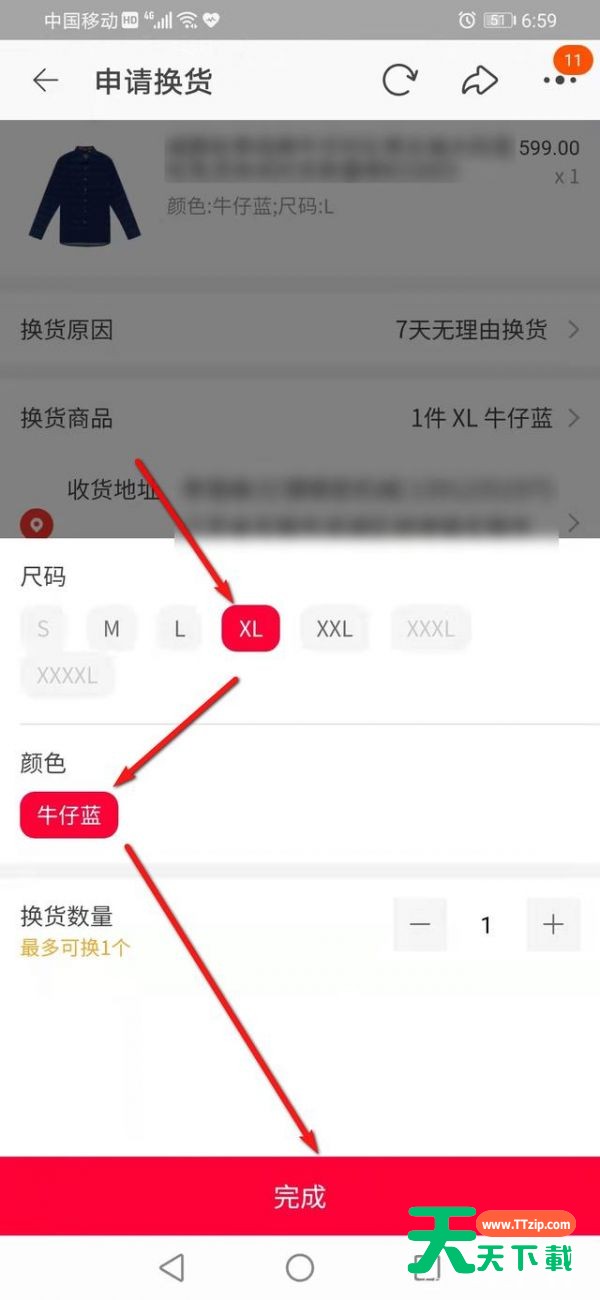Increase exchange quantity with plus button

click(x=553, y=924)
